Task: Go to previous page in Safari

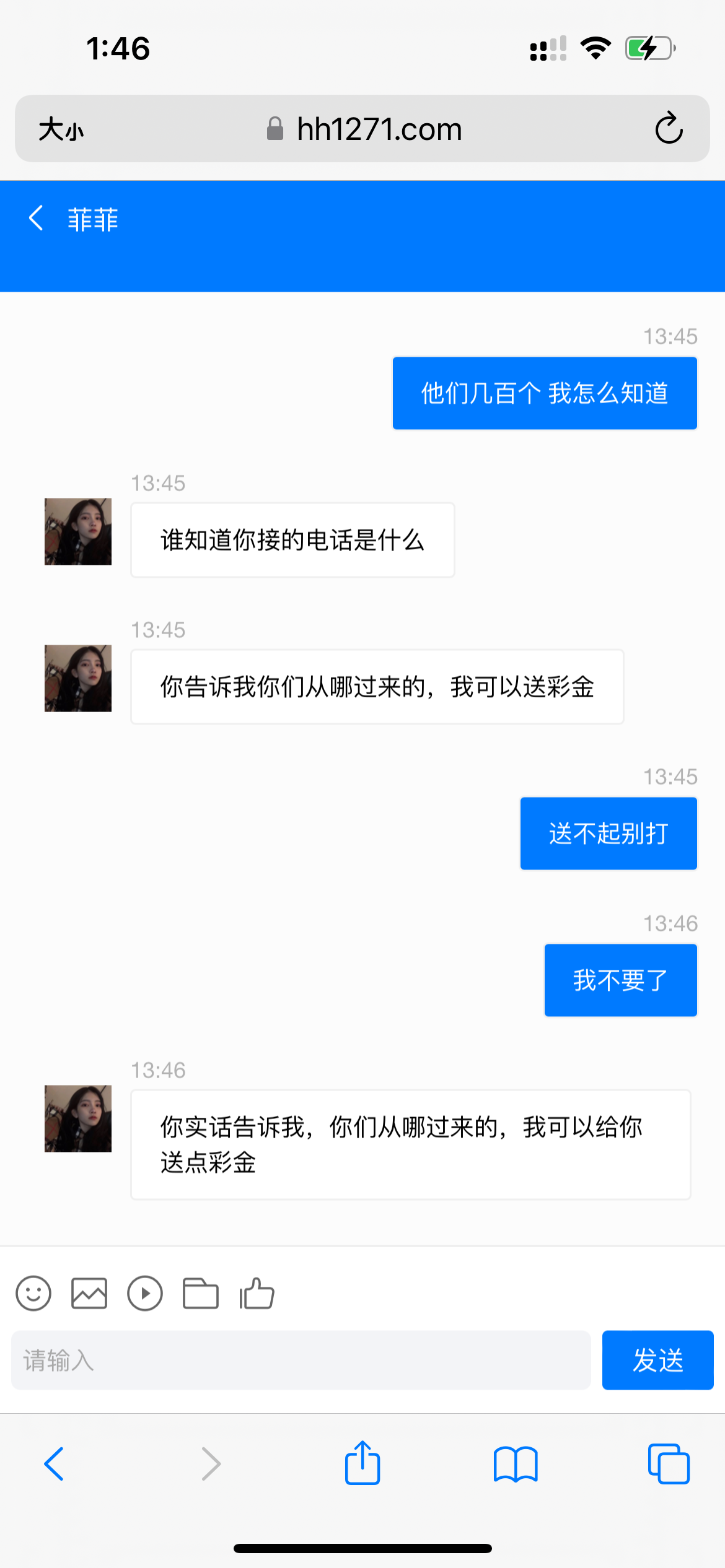Action: [55, 1464]
